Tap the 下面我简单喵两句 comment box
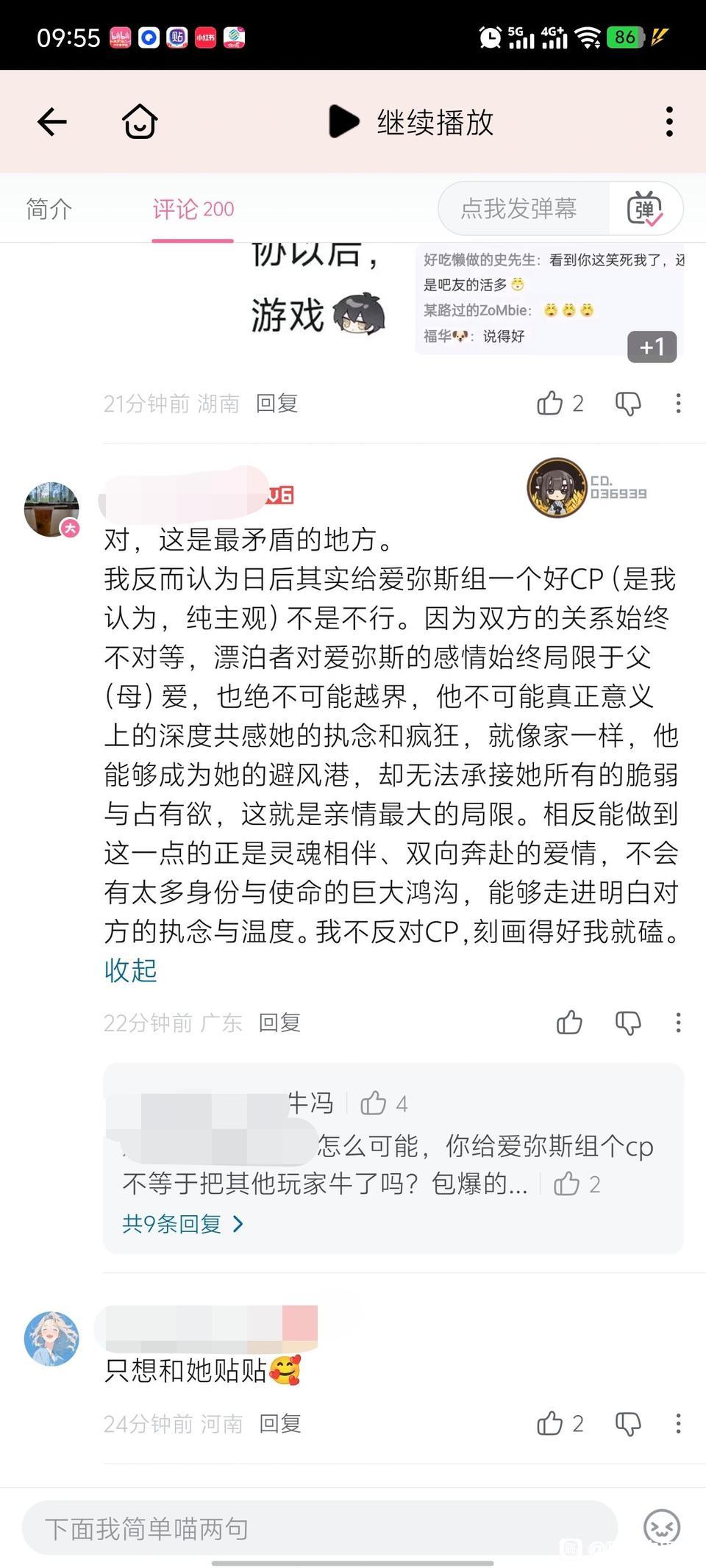 click(x=320, y=1529)
